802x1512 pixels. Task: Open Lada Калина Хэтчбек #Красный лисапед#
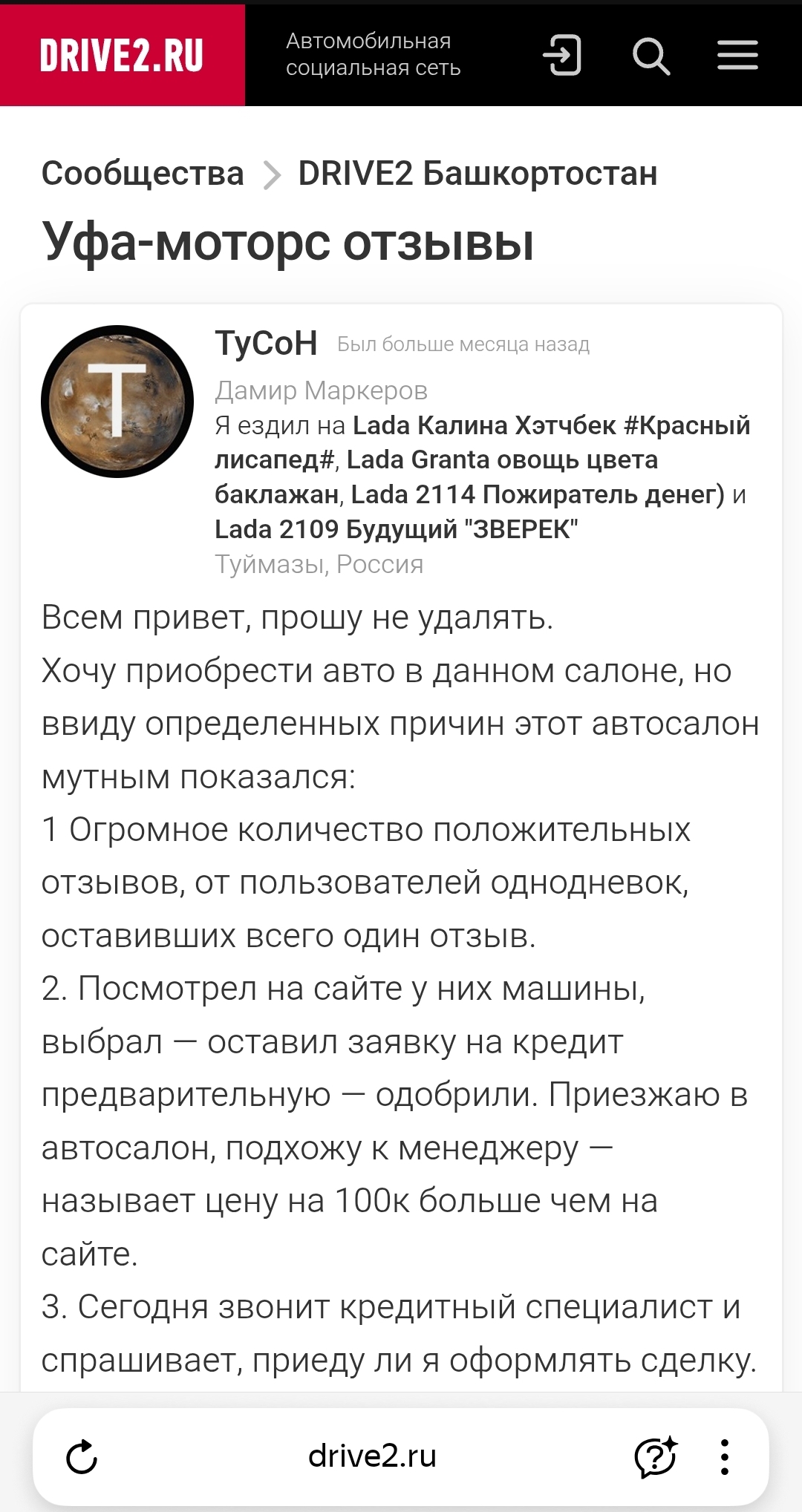click(x=483, y=442)
